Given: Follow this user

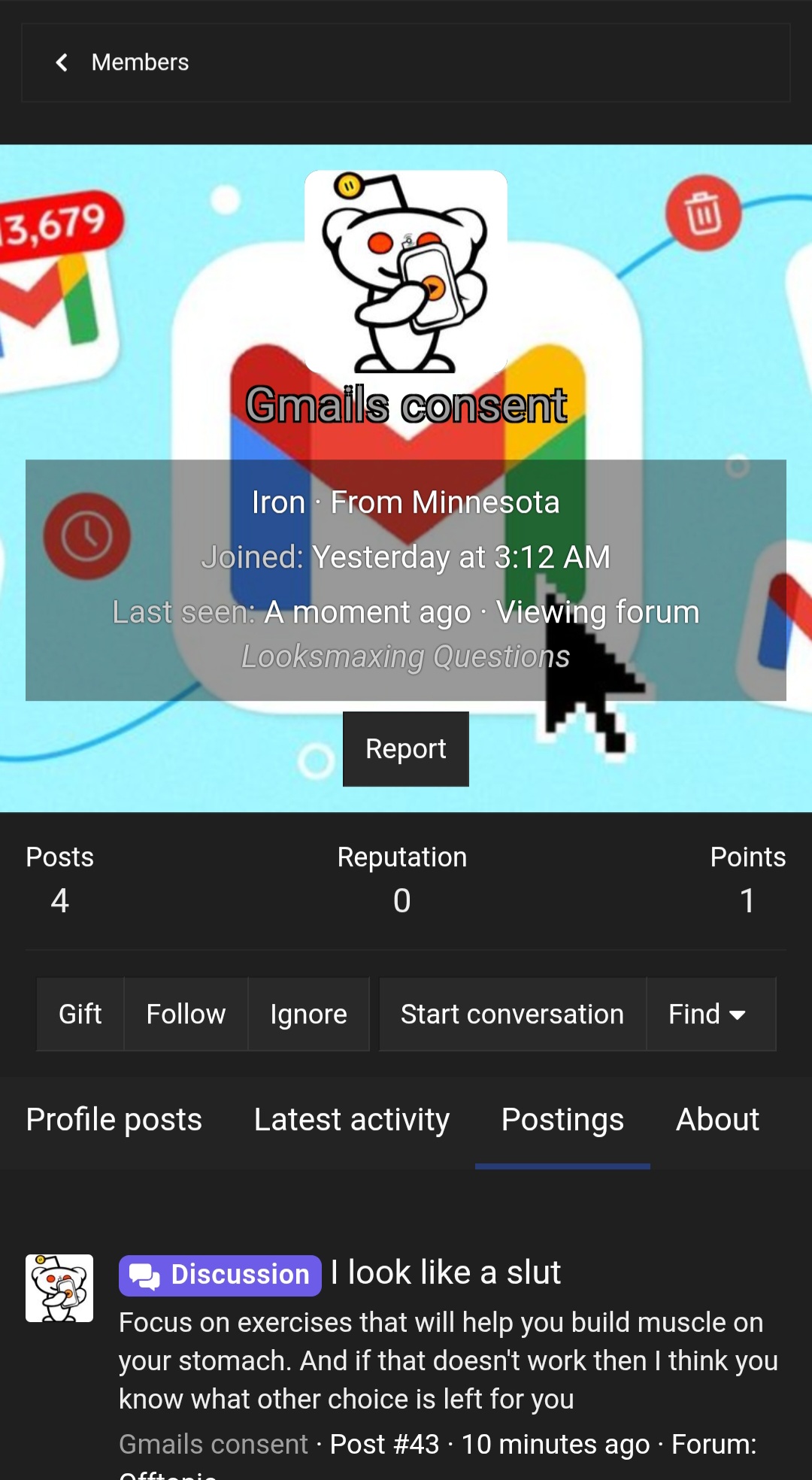Looking at the screenshot, I should tap(185, 1014).
